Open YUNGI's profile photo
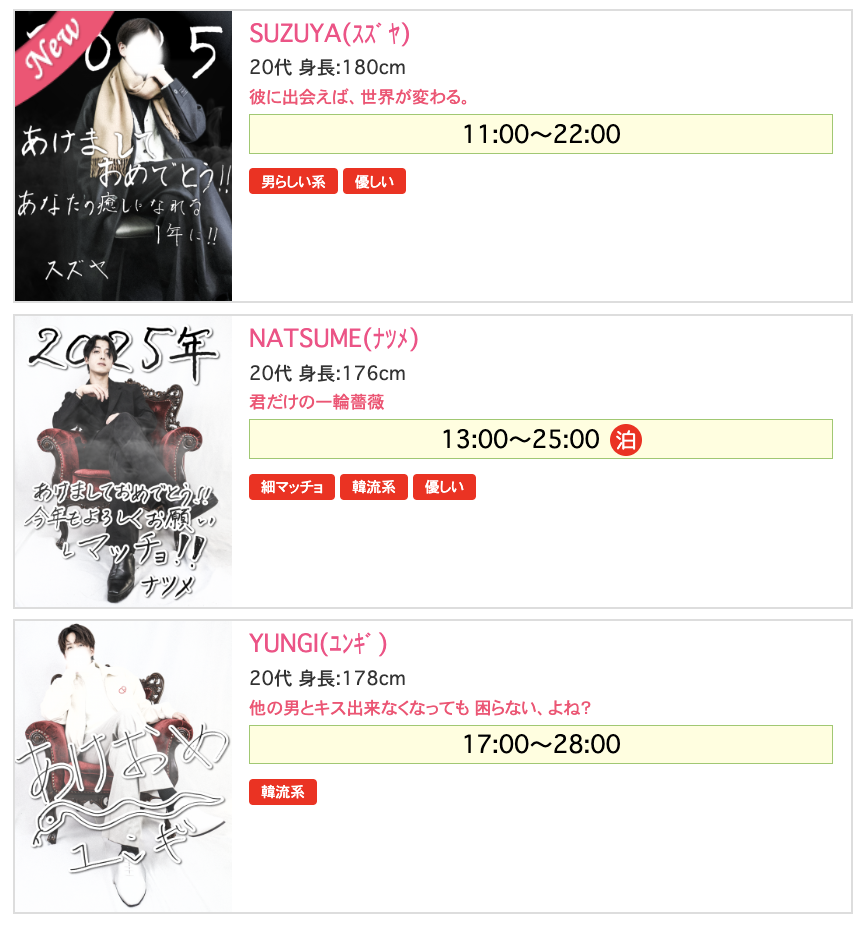Screen dimensions: 864x926 click(123, 766)
